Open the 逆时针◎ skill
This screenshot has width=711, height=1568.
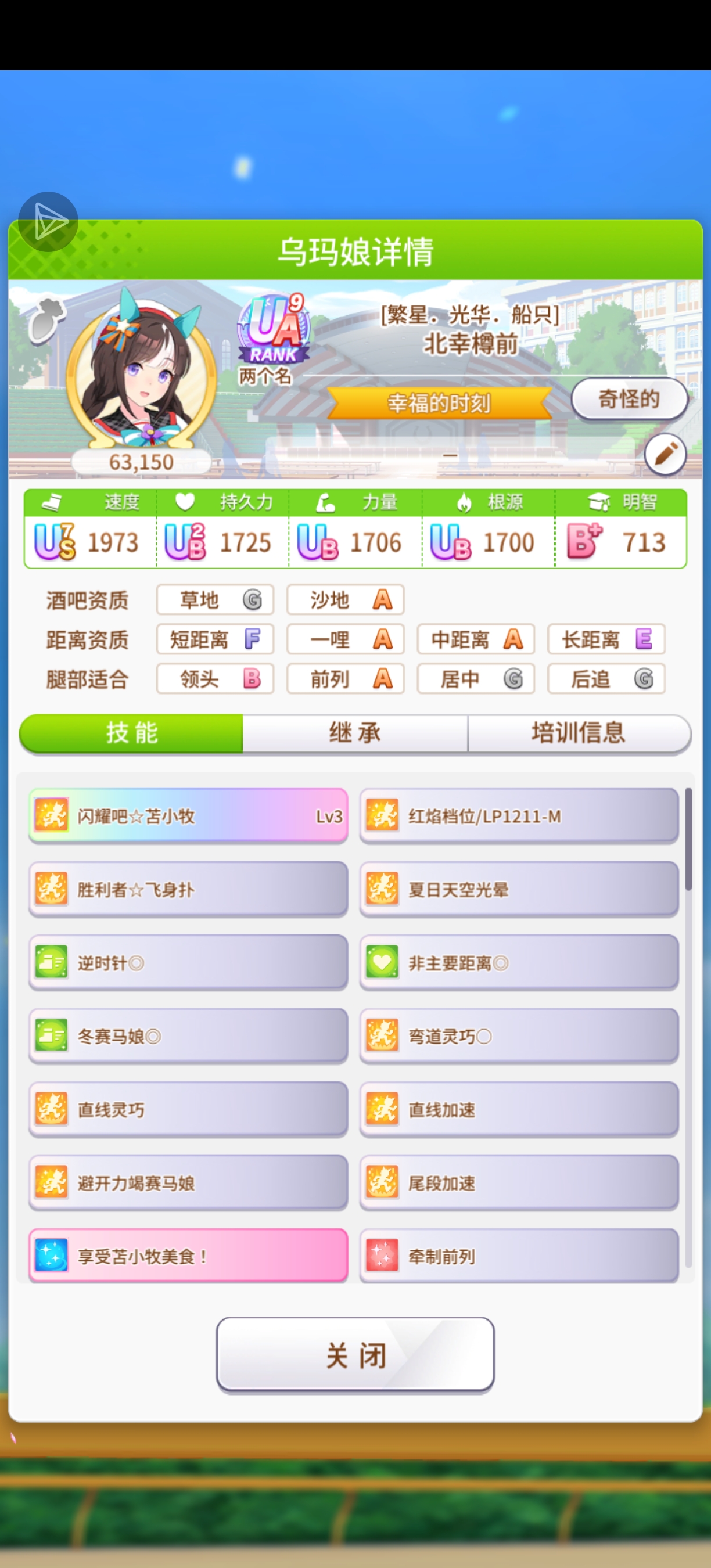click(188, 962)
